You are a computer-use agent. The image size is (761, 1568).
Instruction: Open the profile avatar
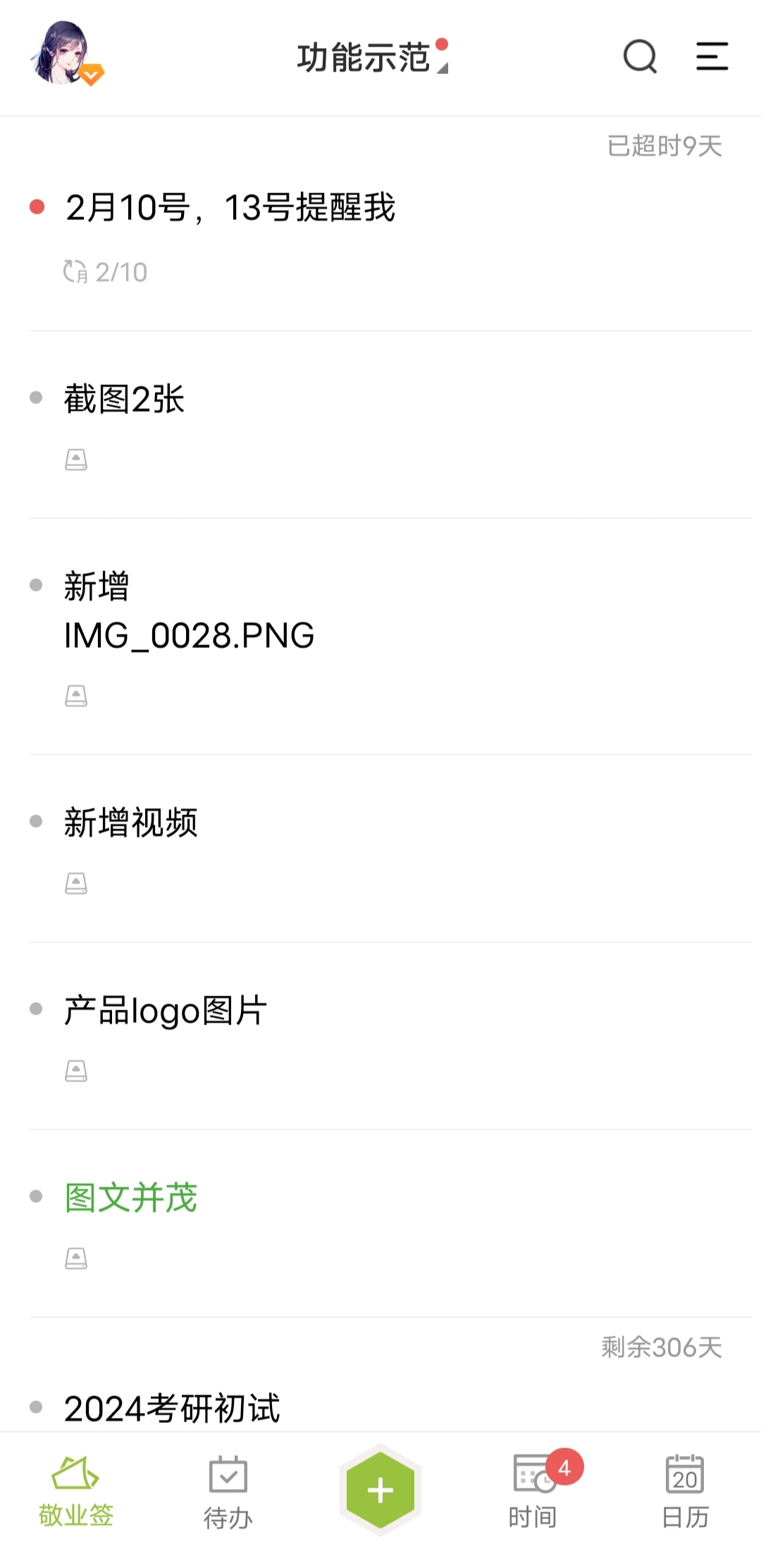63,55
